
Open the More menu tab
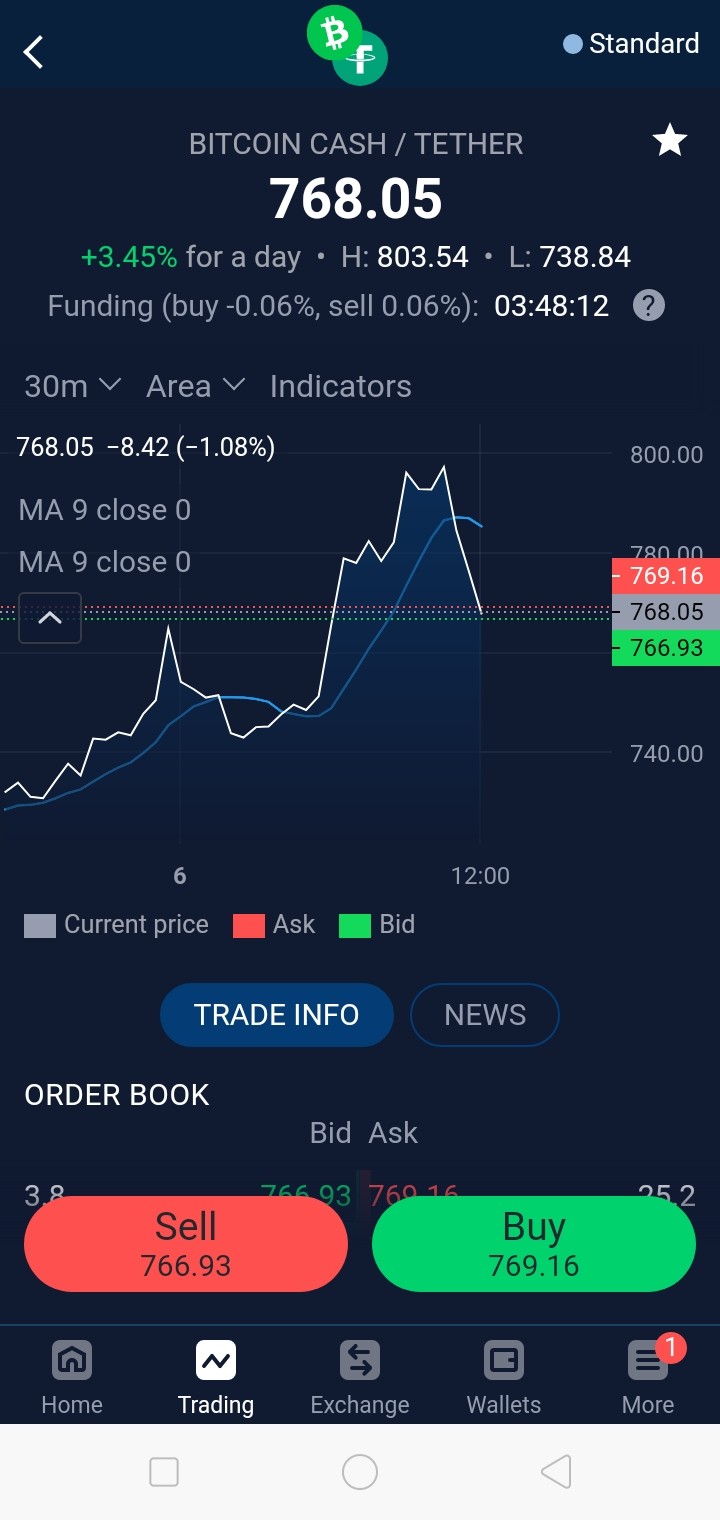coord(648,1377)
